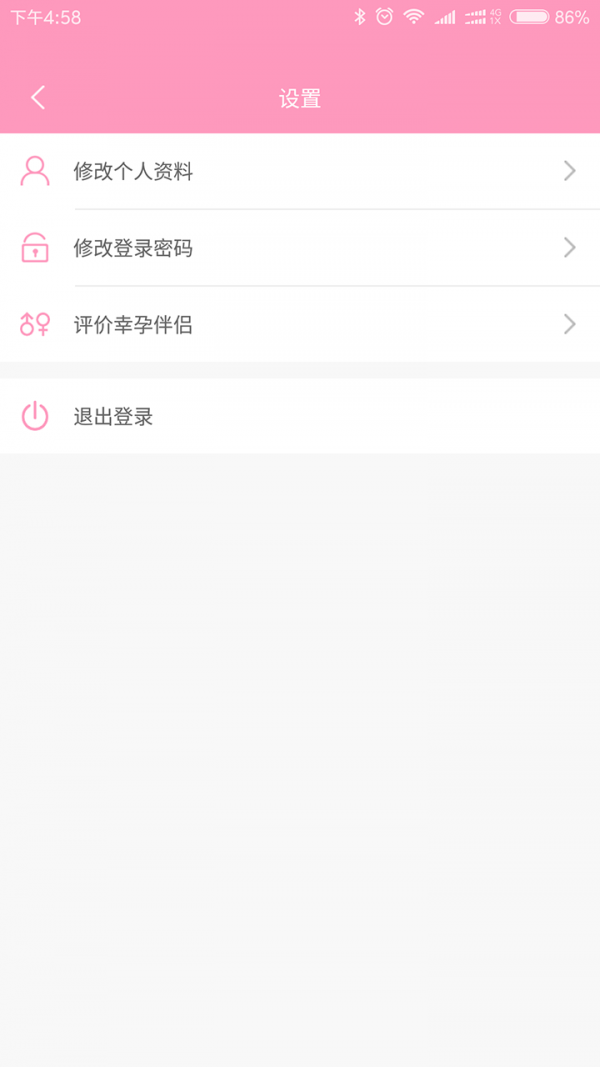Go back from the 设置 screen
The image size is (600, 1067).
[x=38, y=98]
